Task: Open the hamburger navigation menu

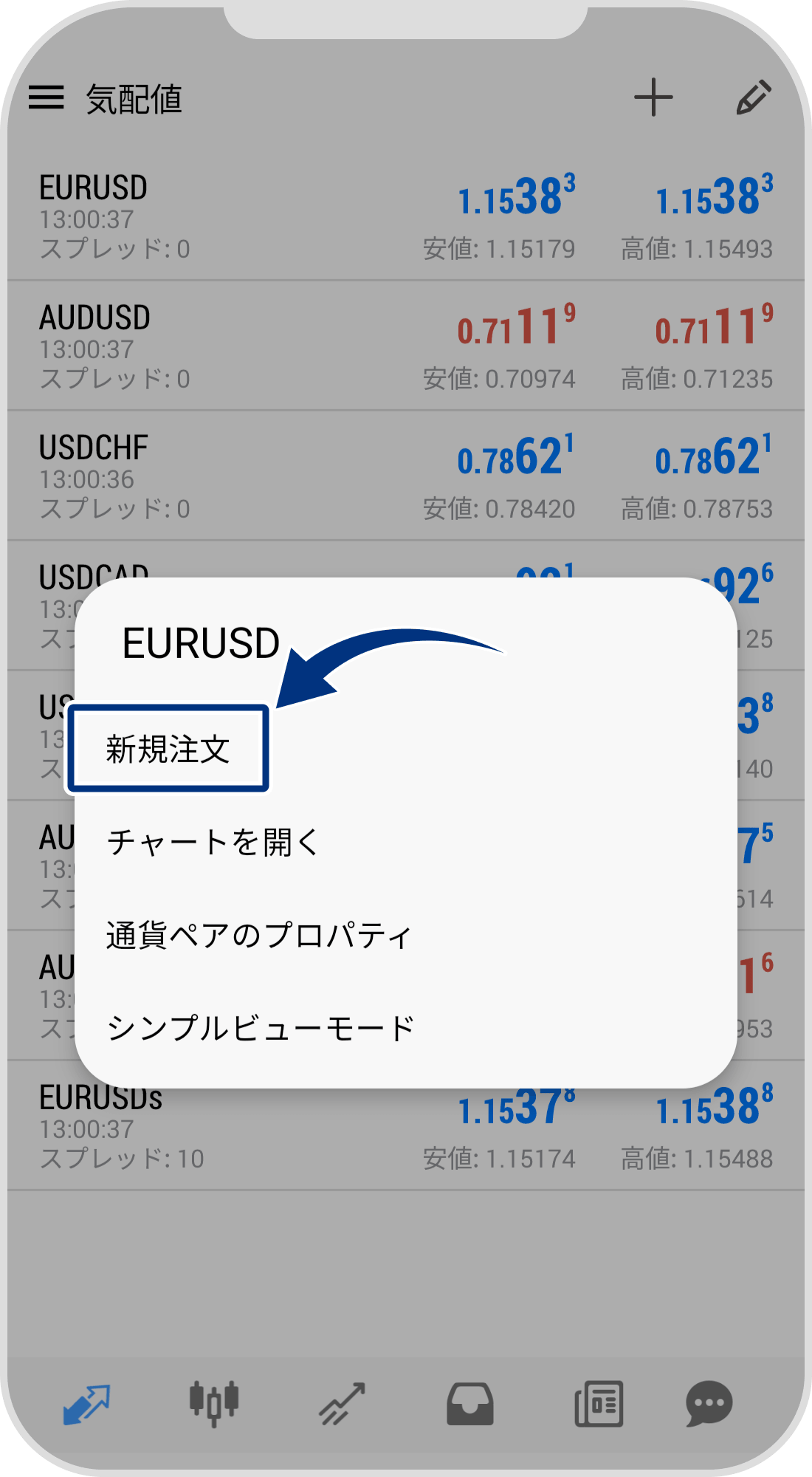Action: (47, 98)
